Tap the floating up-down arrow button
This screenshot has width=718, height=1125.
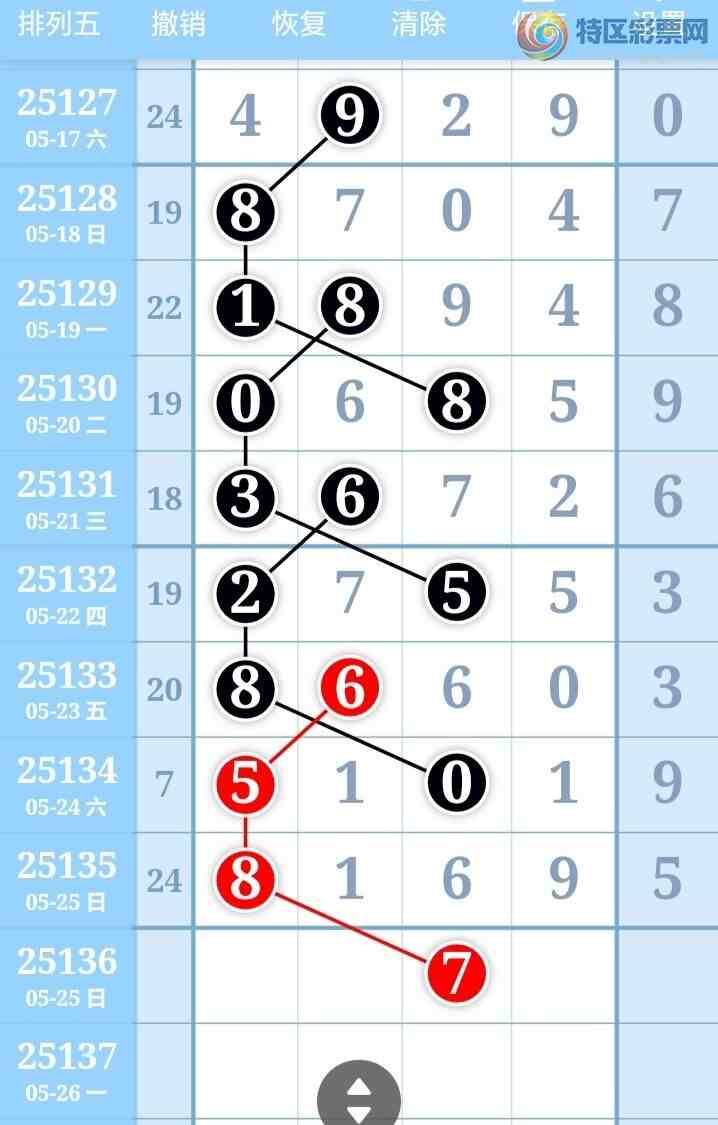point(359,1097)
